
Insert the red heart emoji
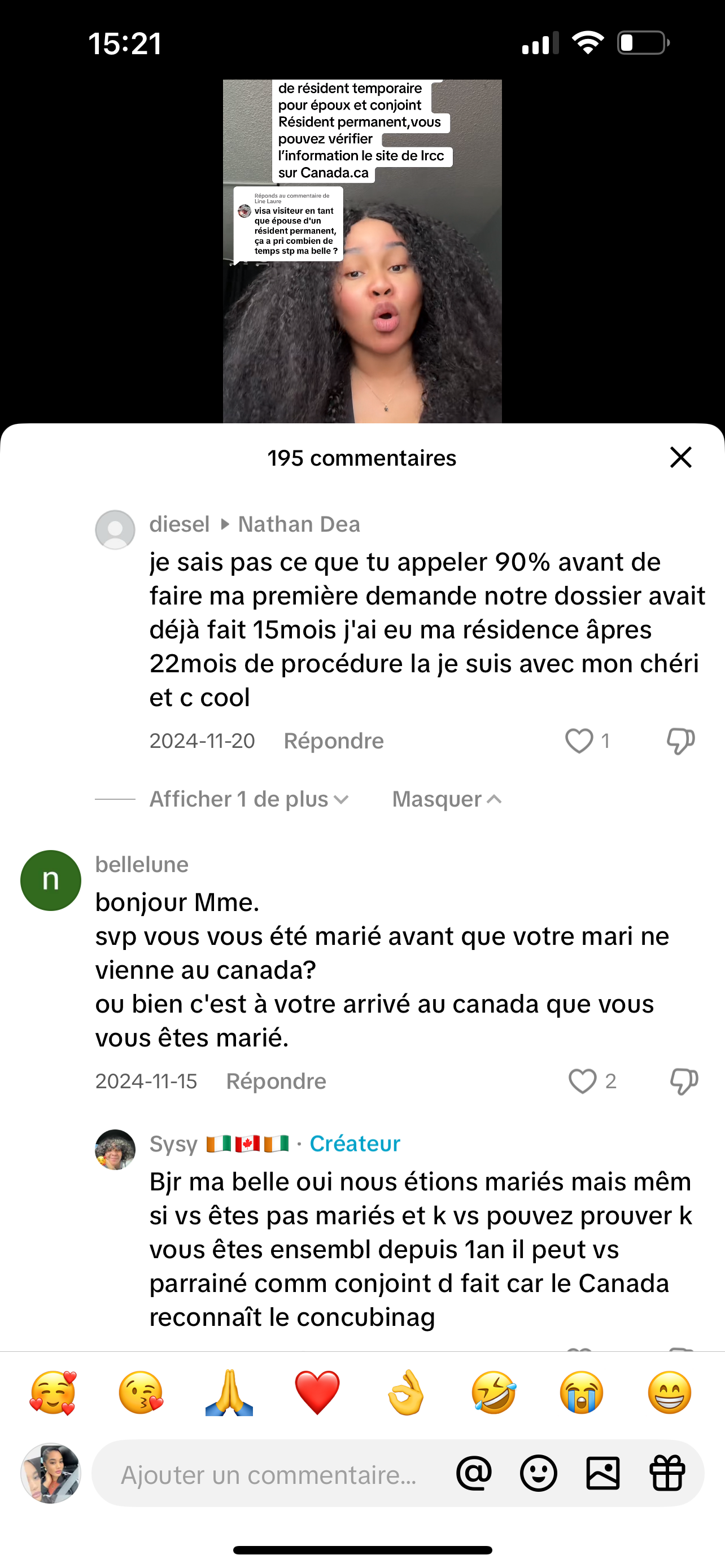tap(317, 1392)
